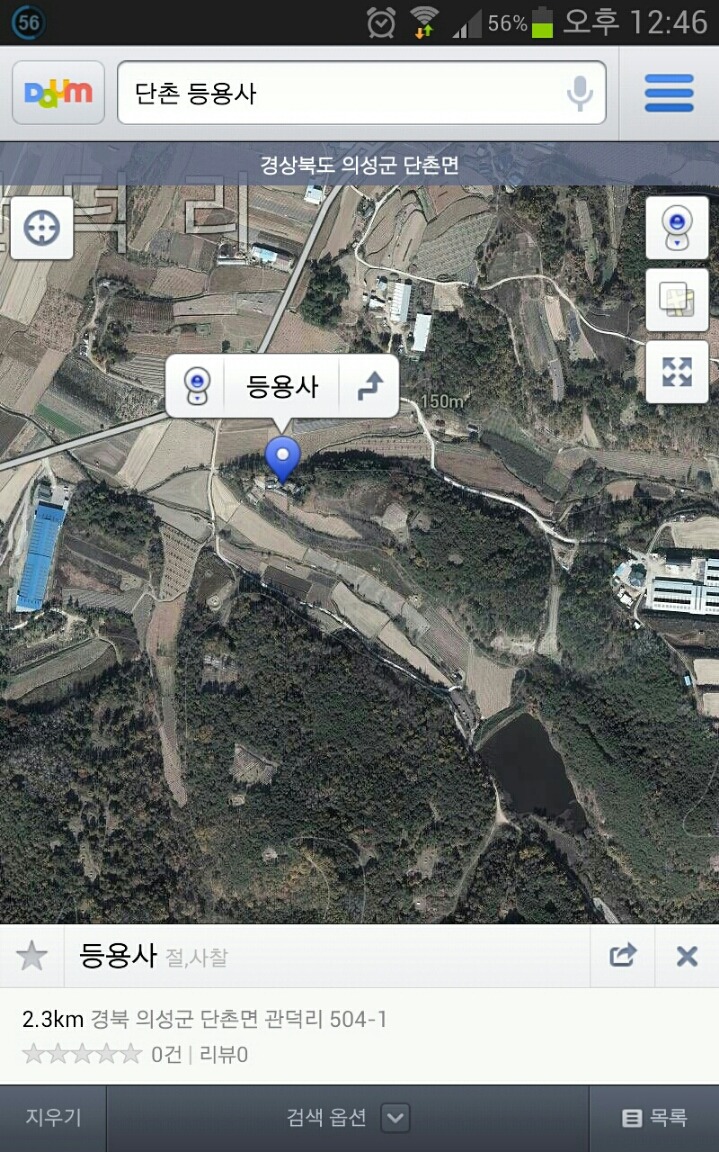Screen dimensions: 719x1152
Task: Tap the Daum logo button
Action: [58, 93]
